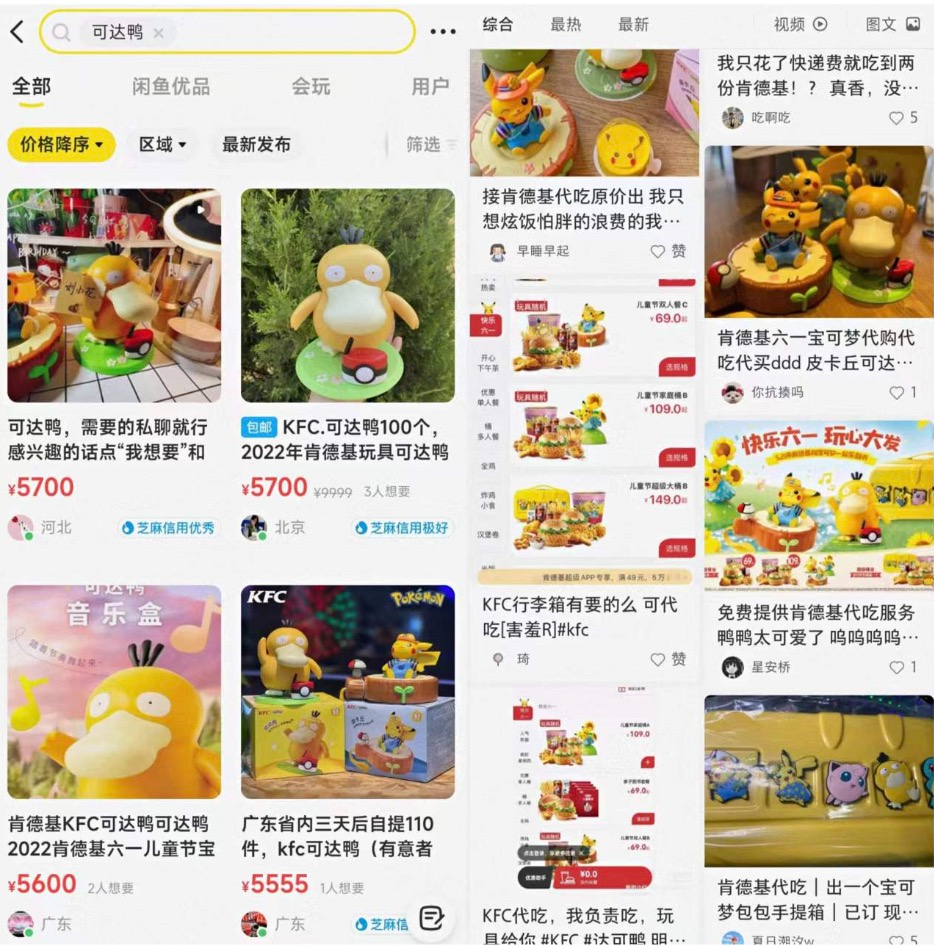Switch to the 最新 sort tab
Viewport: 934px width, 946px height.
point(633,24)
